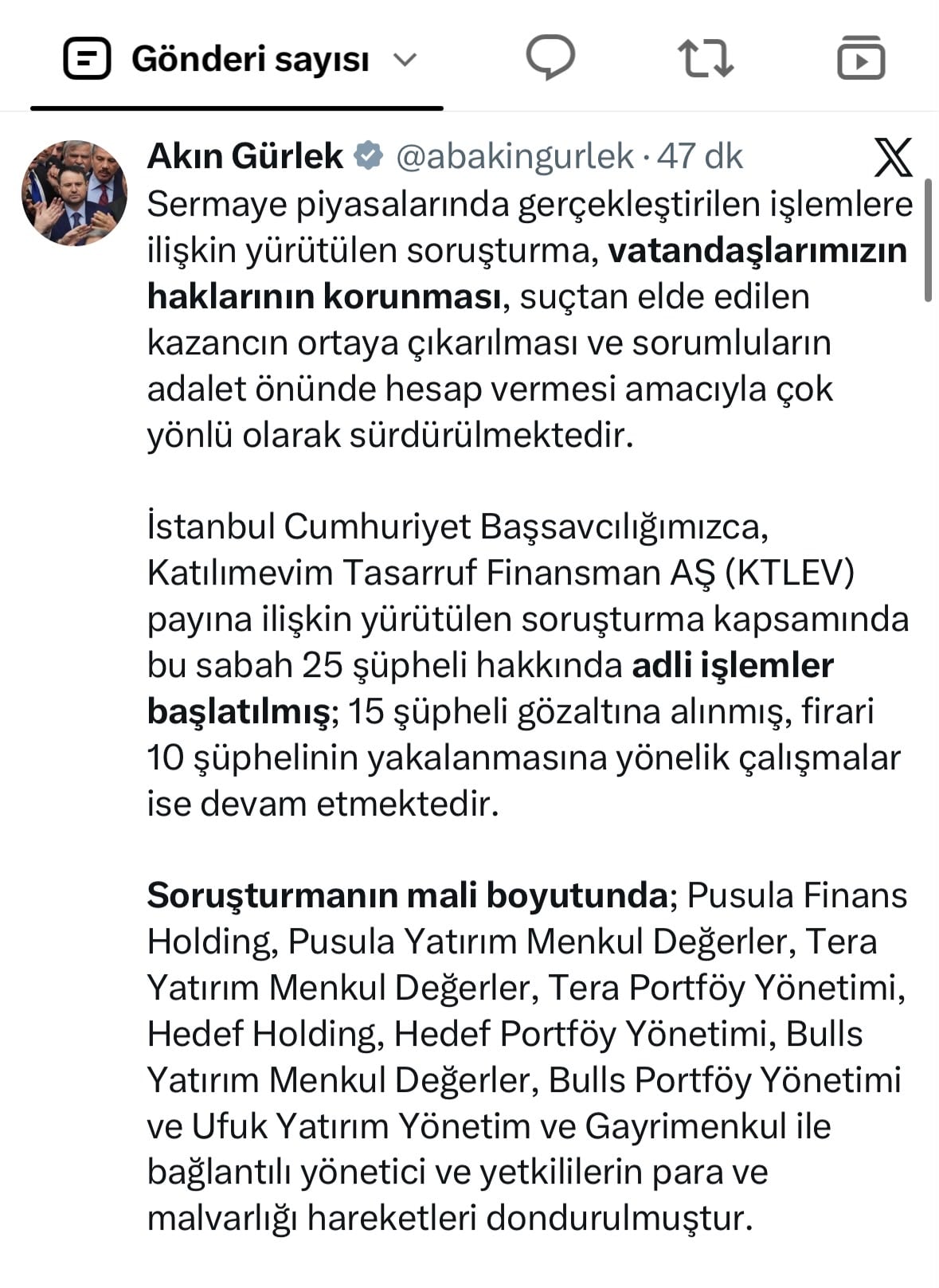
Task: Switch to the replies tab
Action: point(550,58)
